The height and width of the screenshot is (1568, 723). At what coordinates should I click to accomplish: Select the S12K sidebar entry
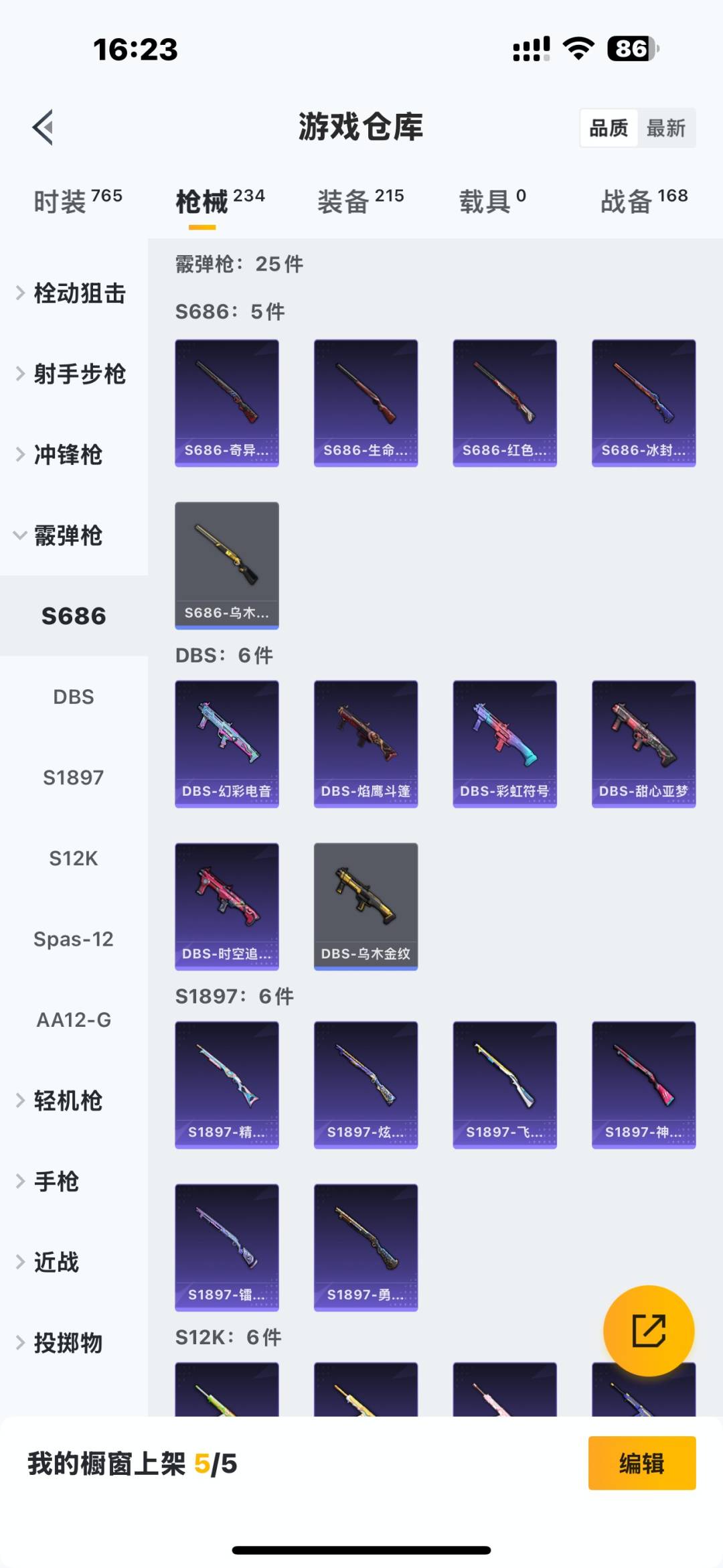[74, 858]
